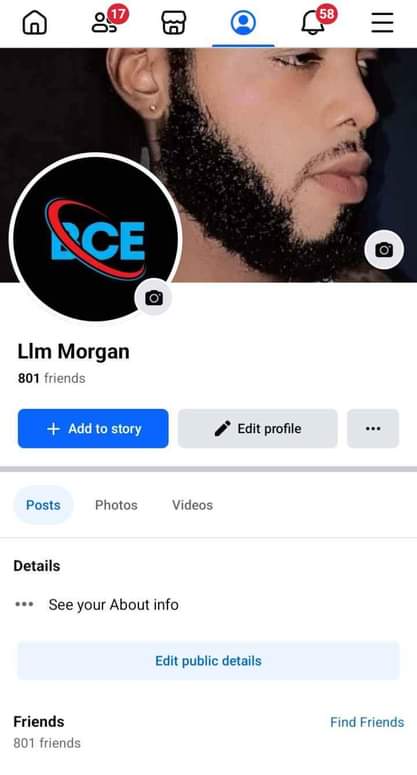Go to the Home feed tab
417x775 pixels.
pyautogui.click(x=35, y=23)
